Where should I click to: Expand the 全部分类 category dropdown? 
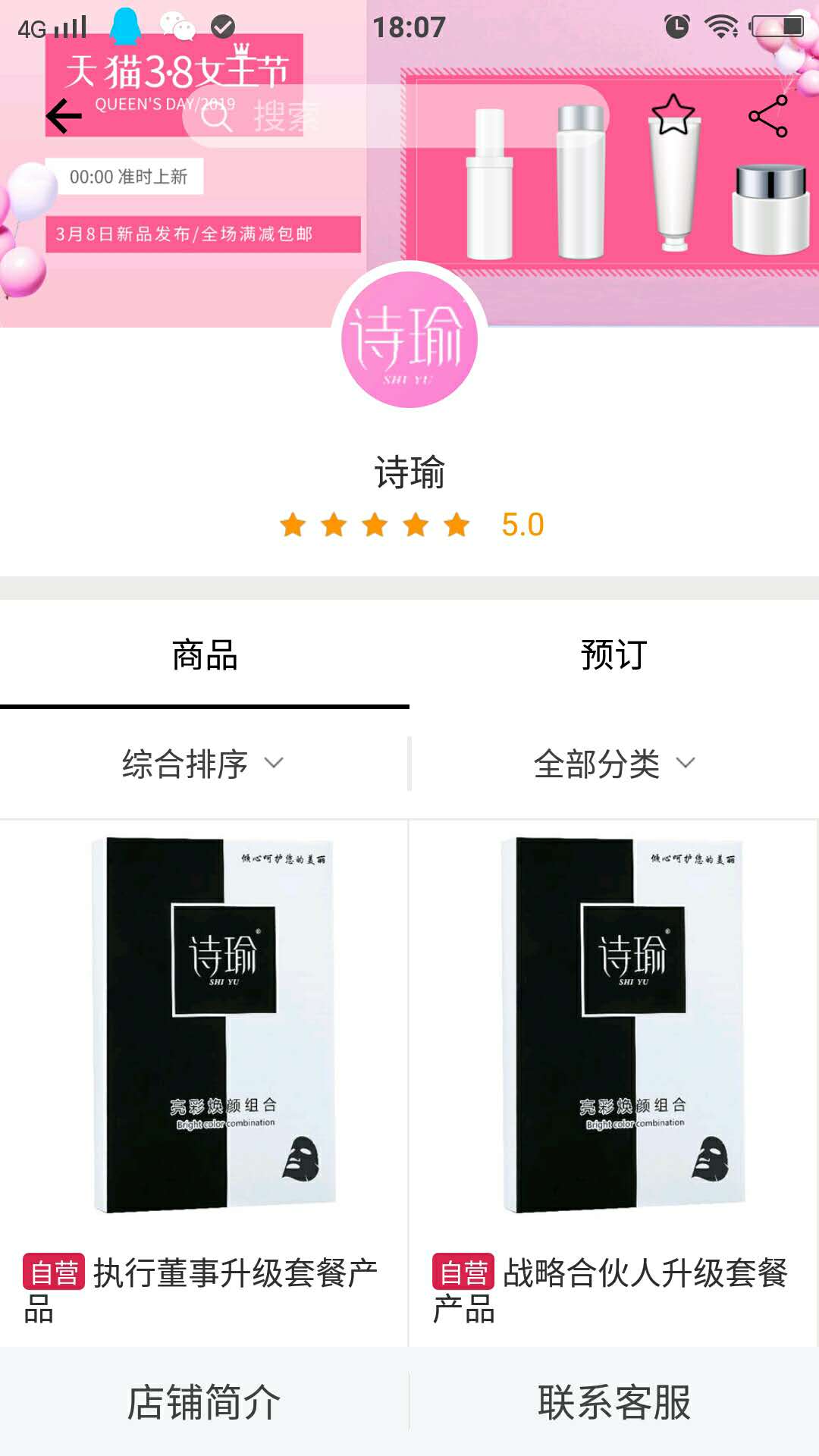(614, 764)
